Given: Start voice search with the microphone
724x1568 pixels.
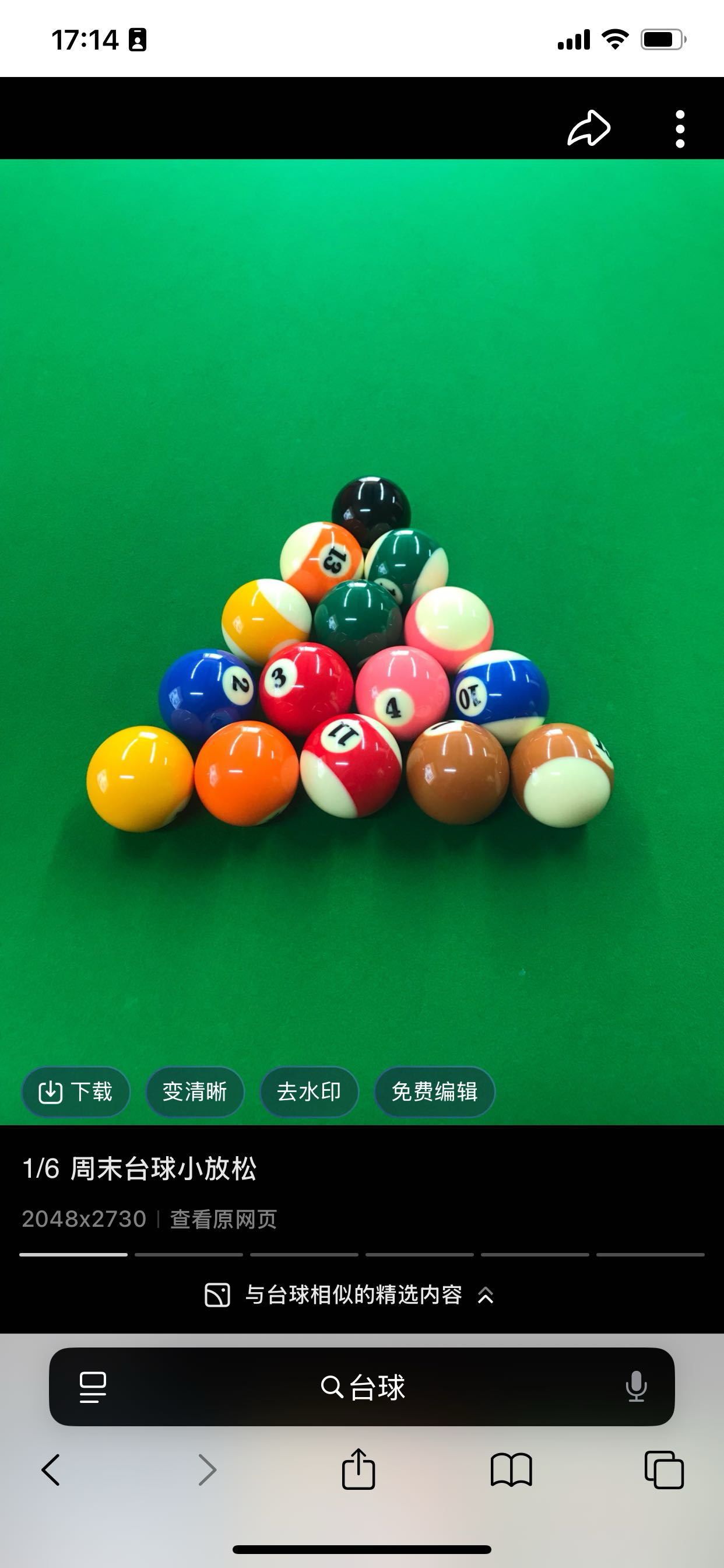Looking at the screenshot, I should point(636,1387).
